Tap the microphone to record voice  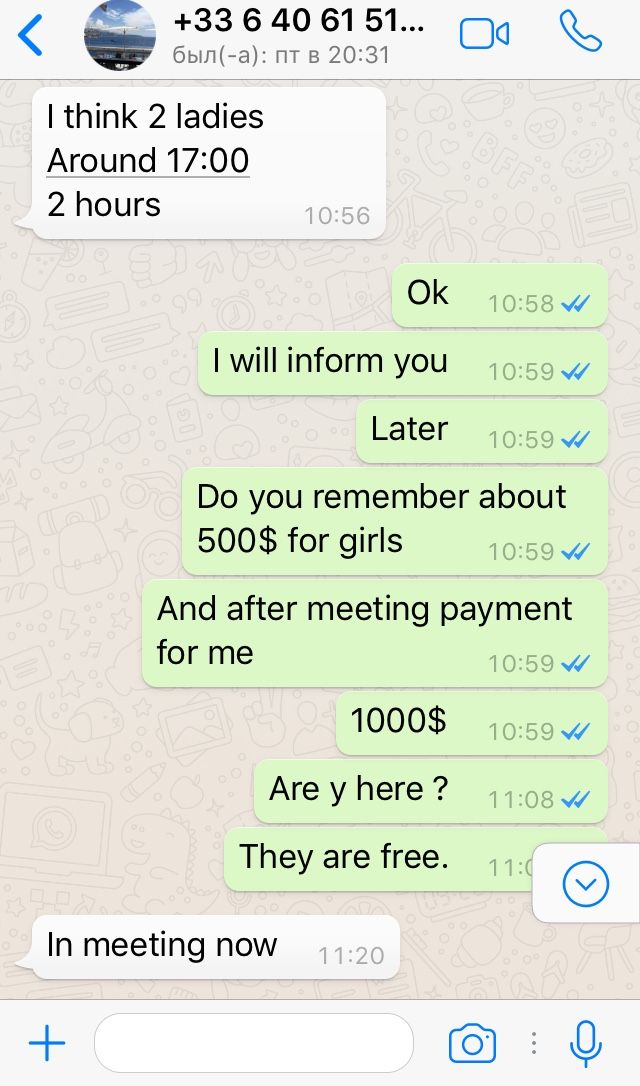586,1044
